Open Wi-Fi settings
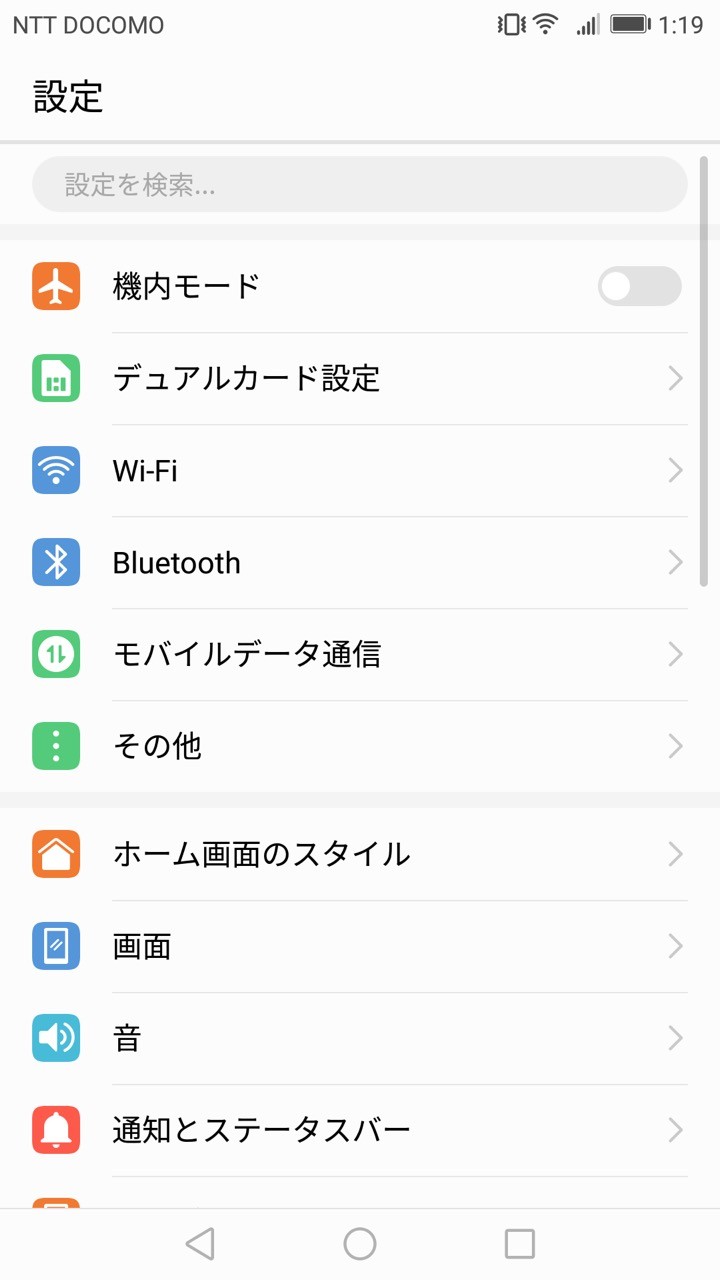Screen dimensions: 720x1280 (x=360, y=471)
